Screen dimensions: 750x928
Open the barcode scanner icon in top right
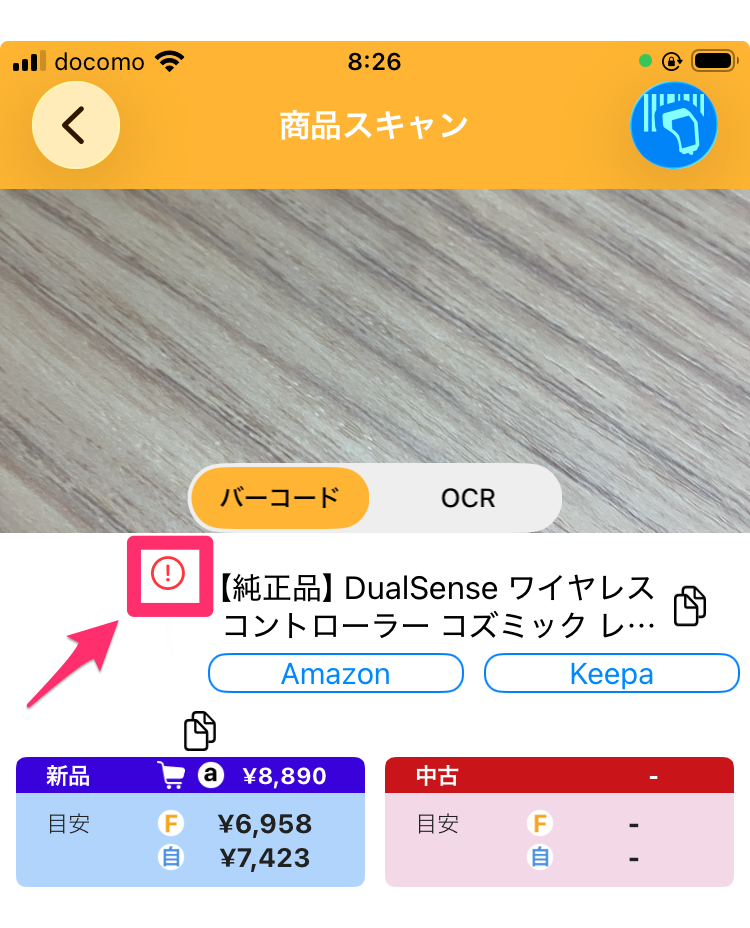click(x=674, y=124)
